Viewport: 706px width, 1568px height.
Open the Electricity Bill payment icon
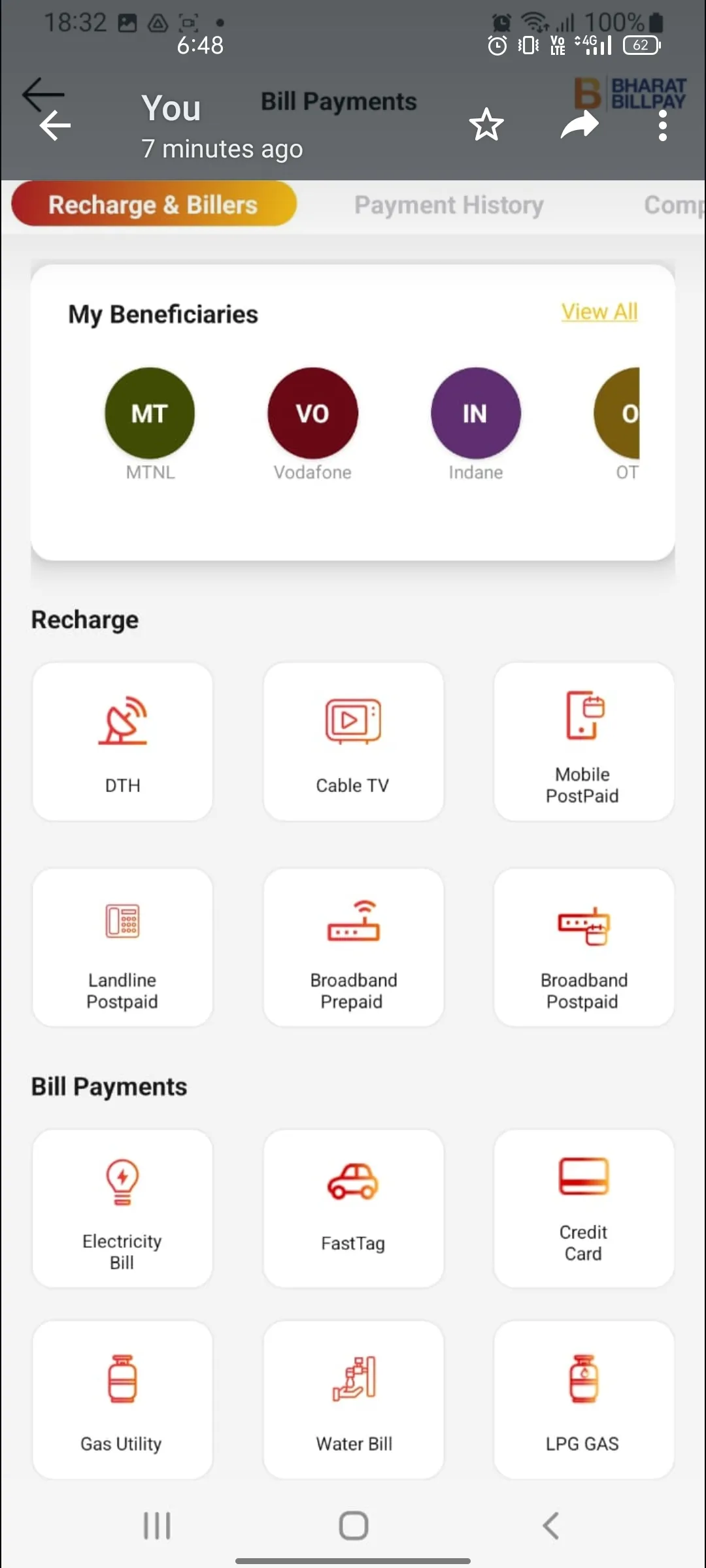[122, 1208]
